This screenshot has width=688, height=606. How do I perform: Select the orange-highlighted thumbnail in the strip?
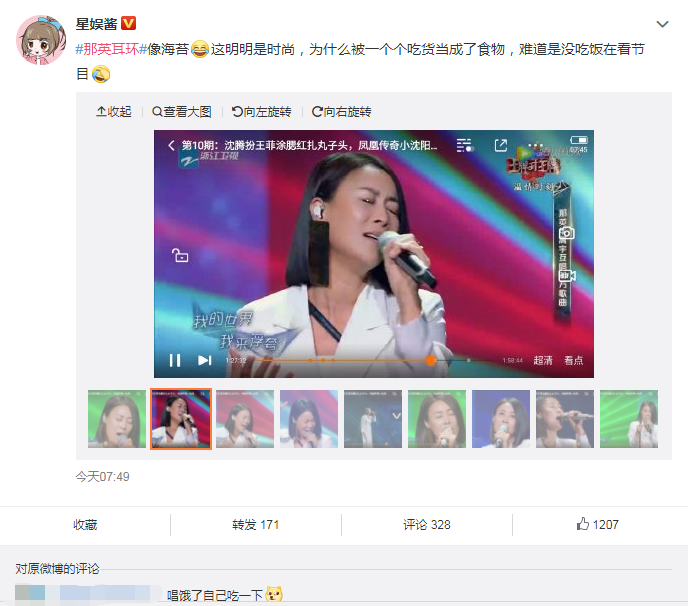(181, 418)
